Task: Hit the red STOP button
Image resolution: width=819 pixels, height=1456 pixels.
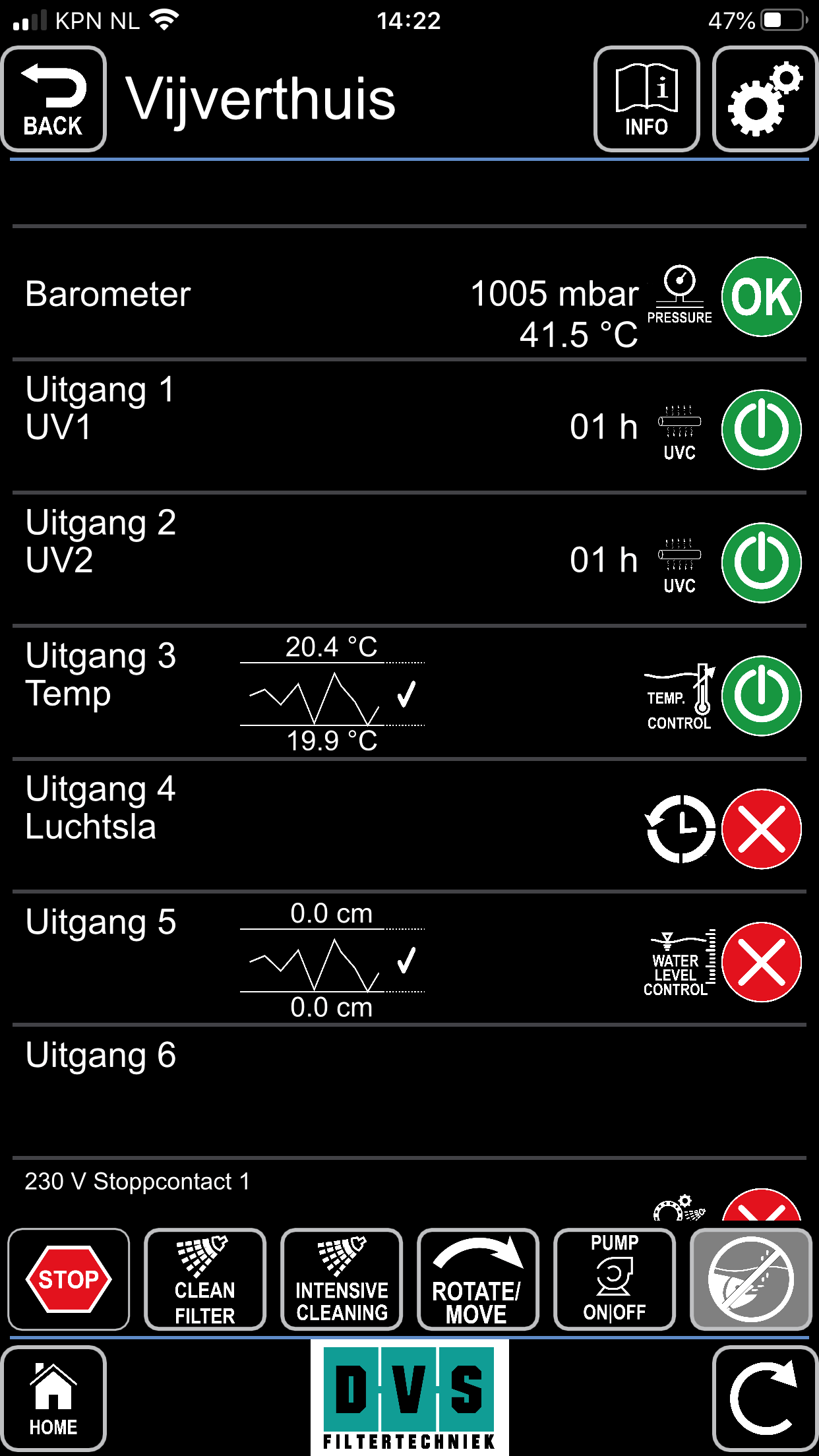Action: pos(69,1279)
